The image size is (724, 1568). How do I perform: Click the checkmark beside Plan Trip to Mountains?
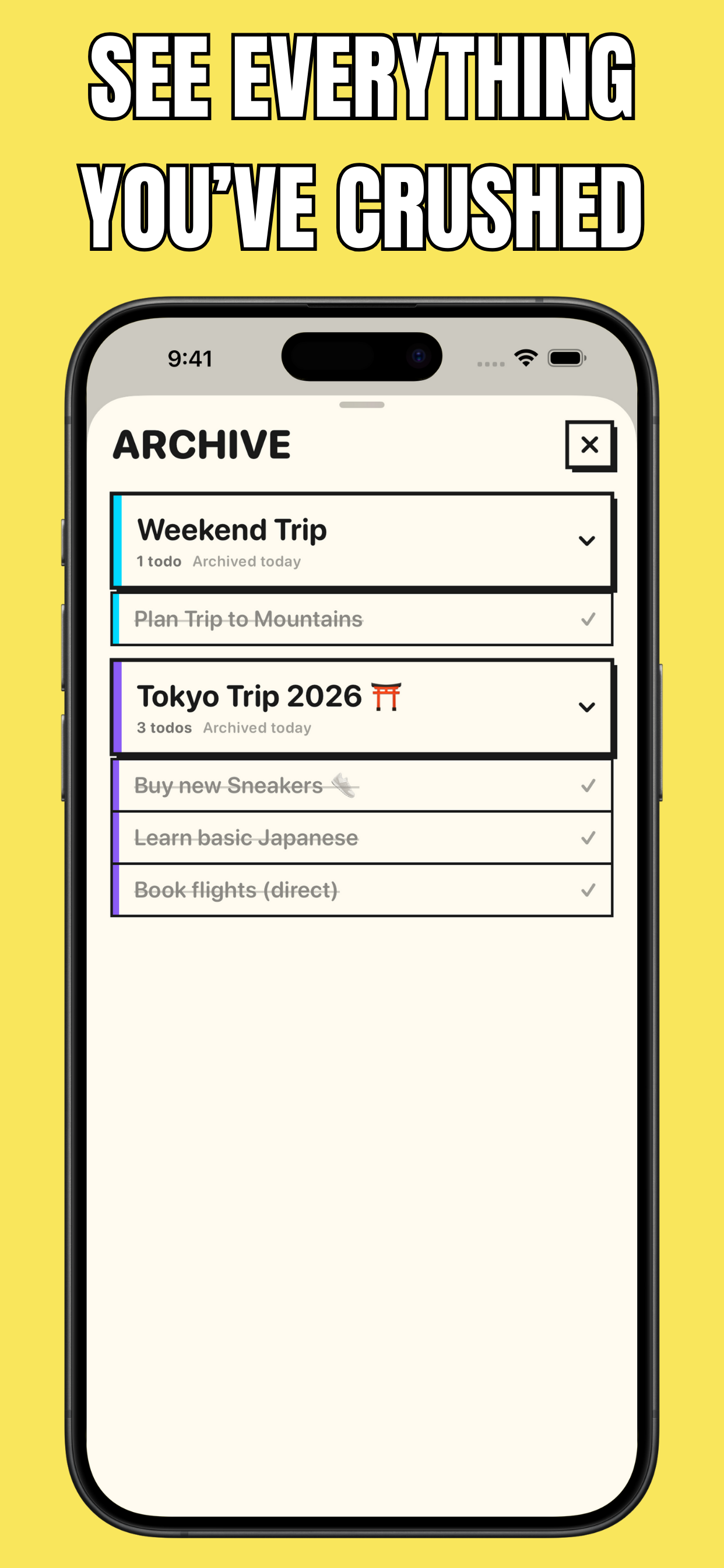pyautogui.click(x=587, y=619)
